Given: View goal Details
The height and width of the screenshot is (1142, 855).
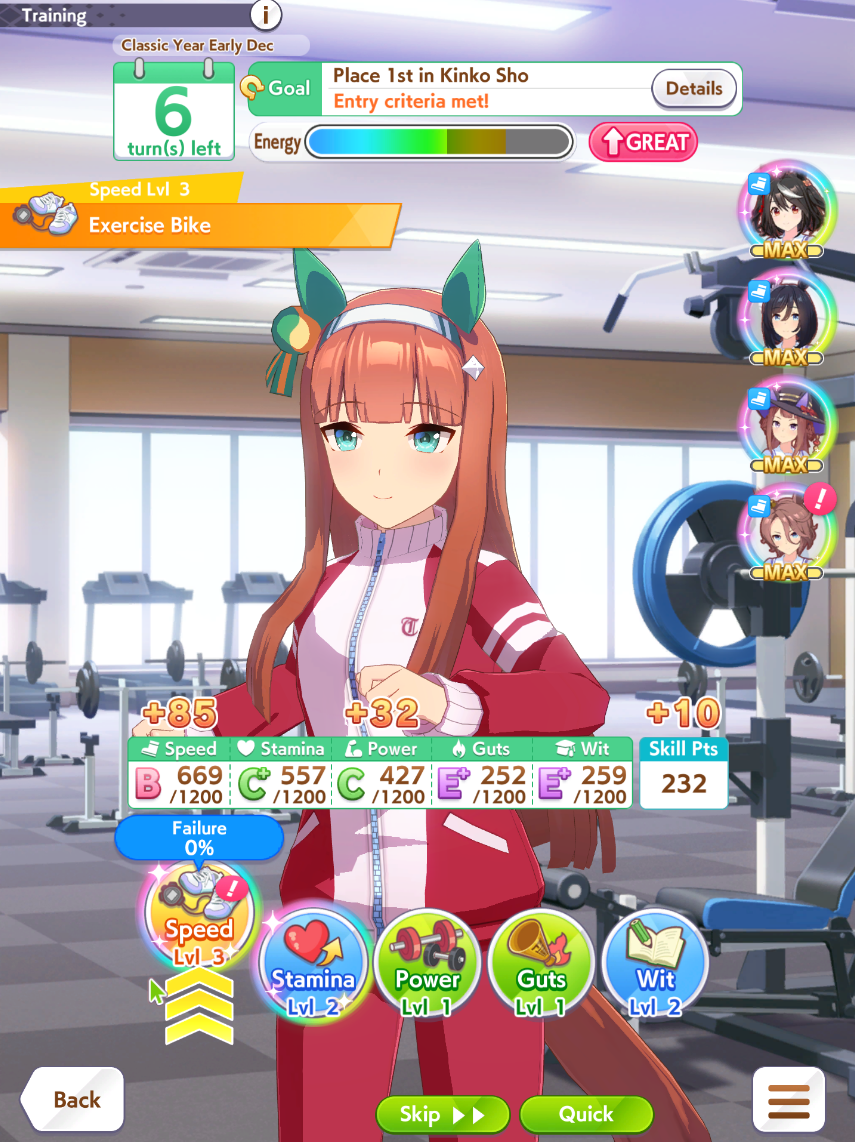Looking at the screenshot, I should (693, 89).
